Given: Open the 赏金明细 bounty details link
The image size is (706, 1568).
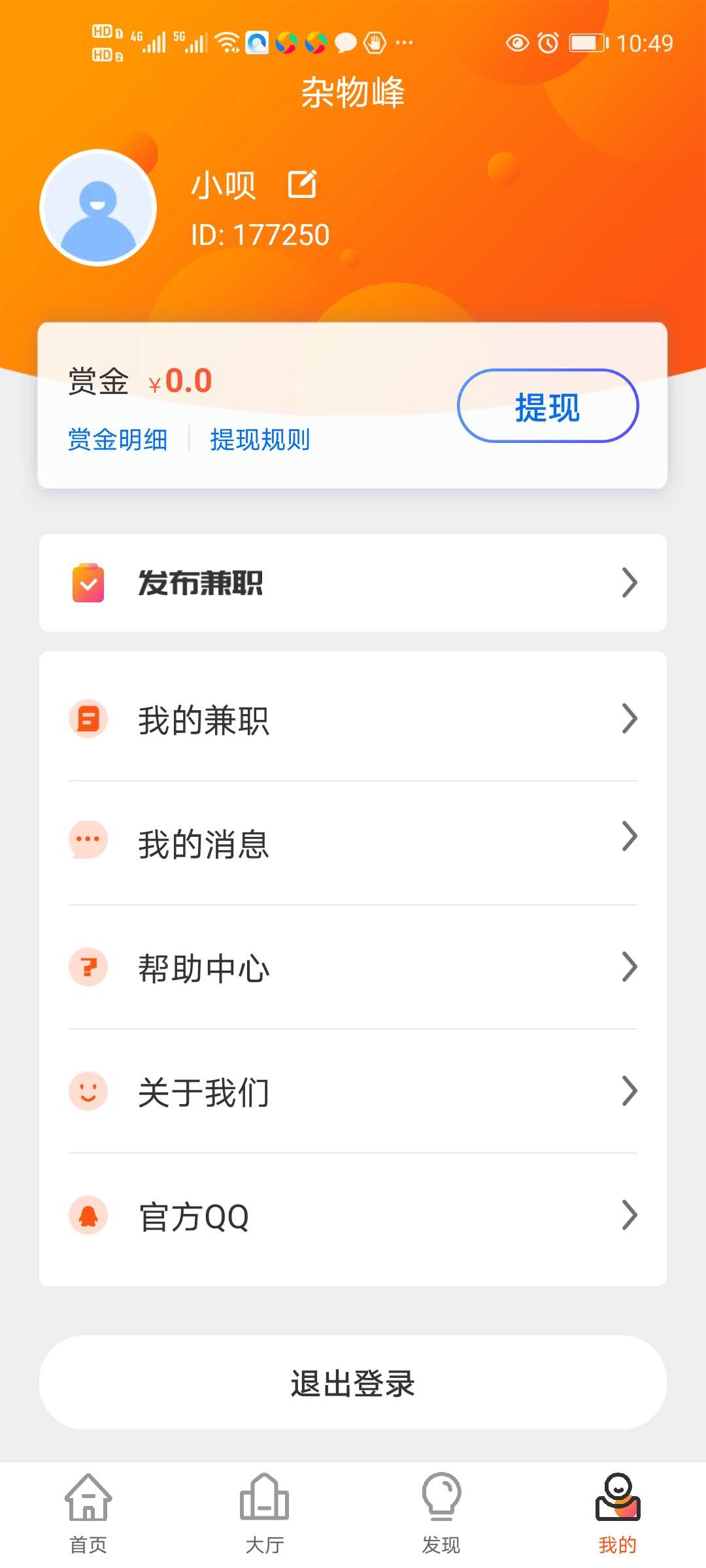Looking at the screenshot, I should [118, 439].
